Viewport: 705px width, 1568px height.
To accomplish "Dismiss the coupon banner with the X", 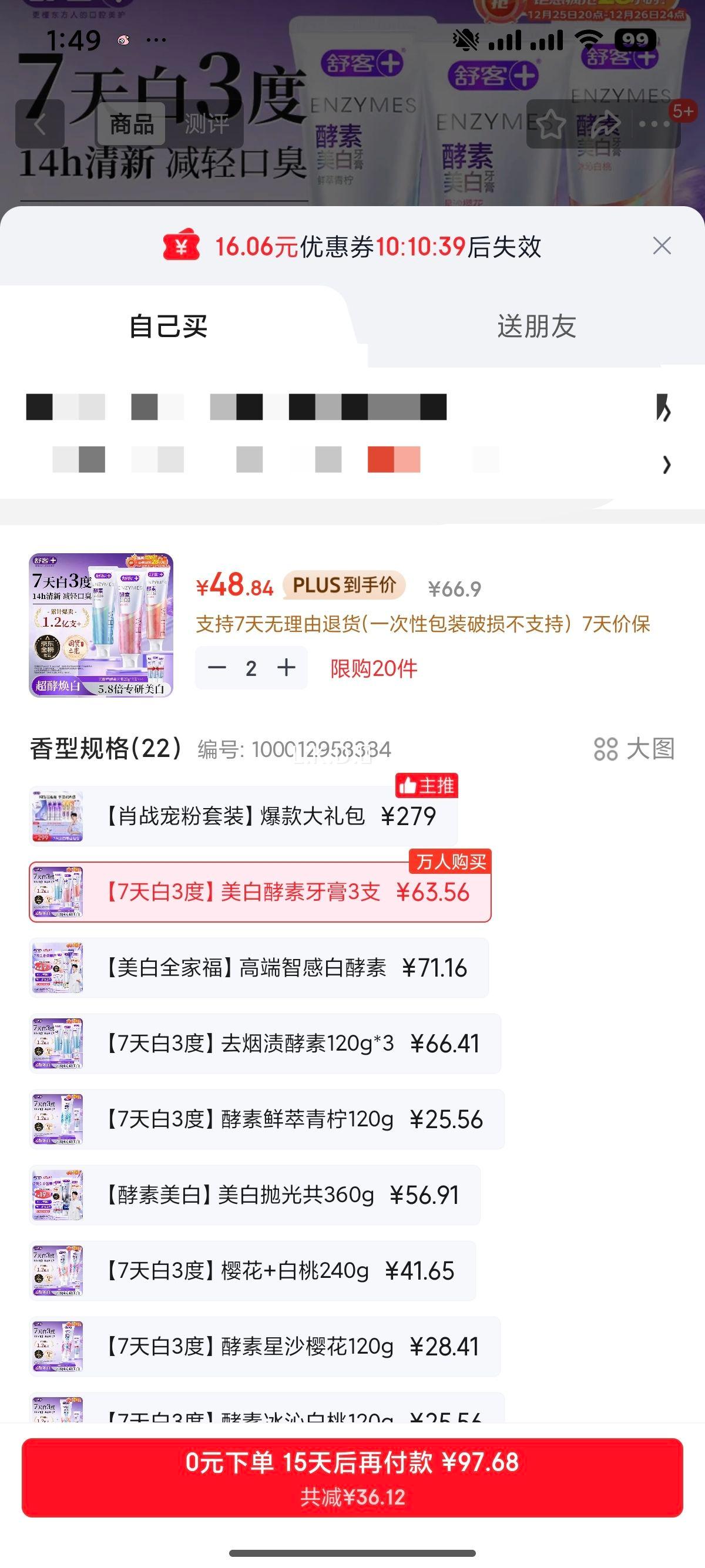I will [x=662, y=246].
